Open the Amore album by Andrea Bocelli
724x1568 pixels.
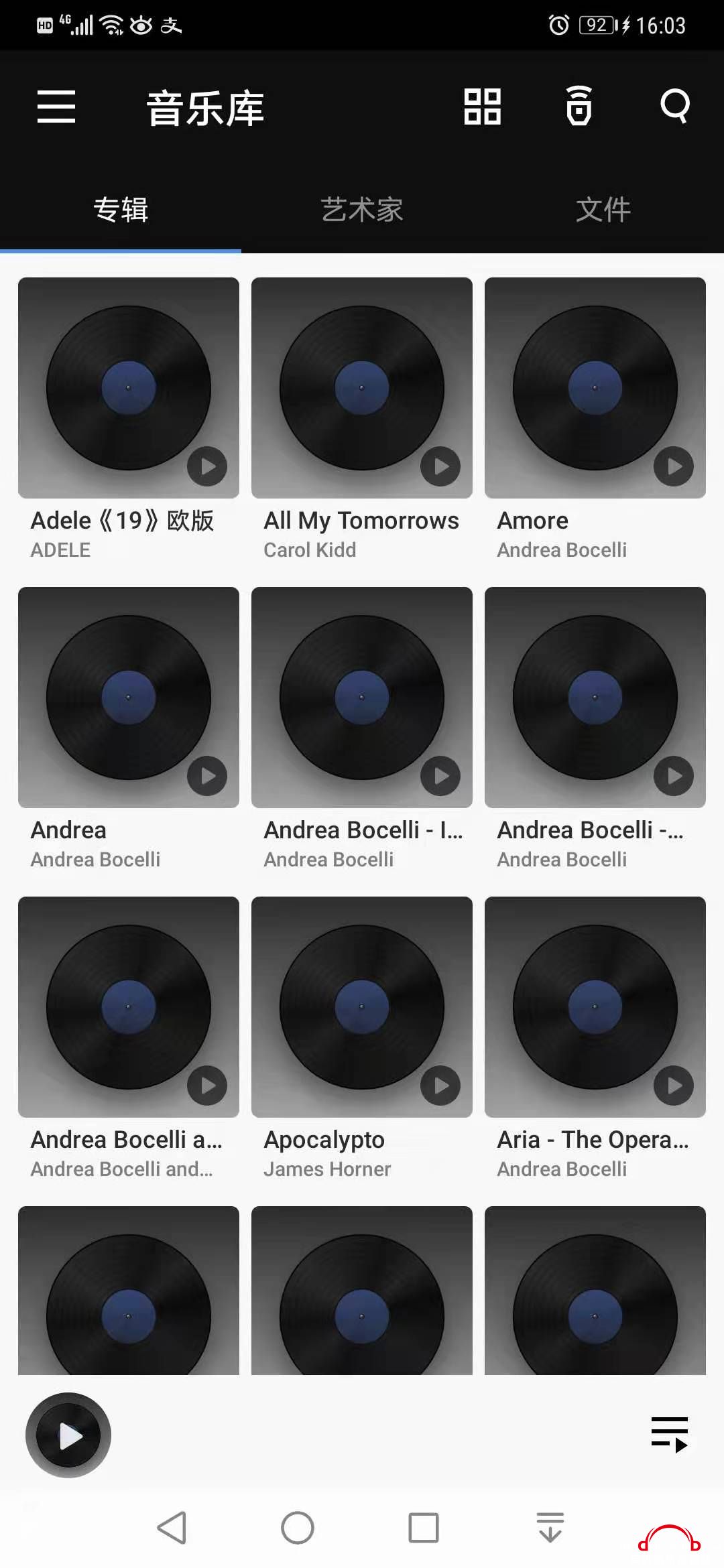595,388
